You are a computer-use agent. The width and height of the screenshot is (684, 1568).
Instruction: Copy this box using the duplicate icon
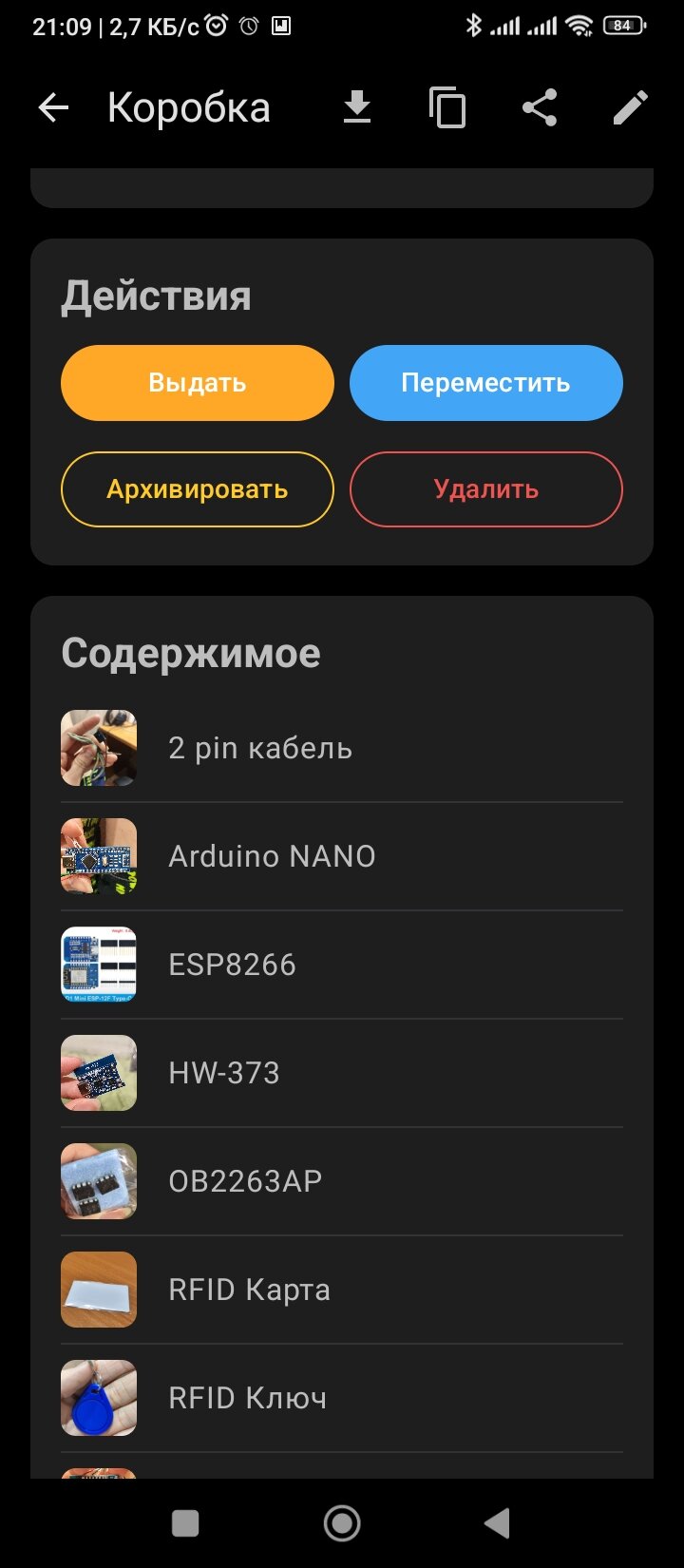[447, 108]
